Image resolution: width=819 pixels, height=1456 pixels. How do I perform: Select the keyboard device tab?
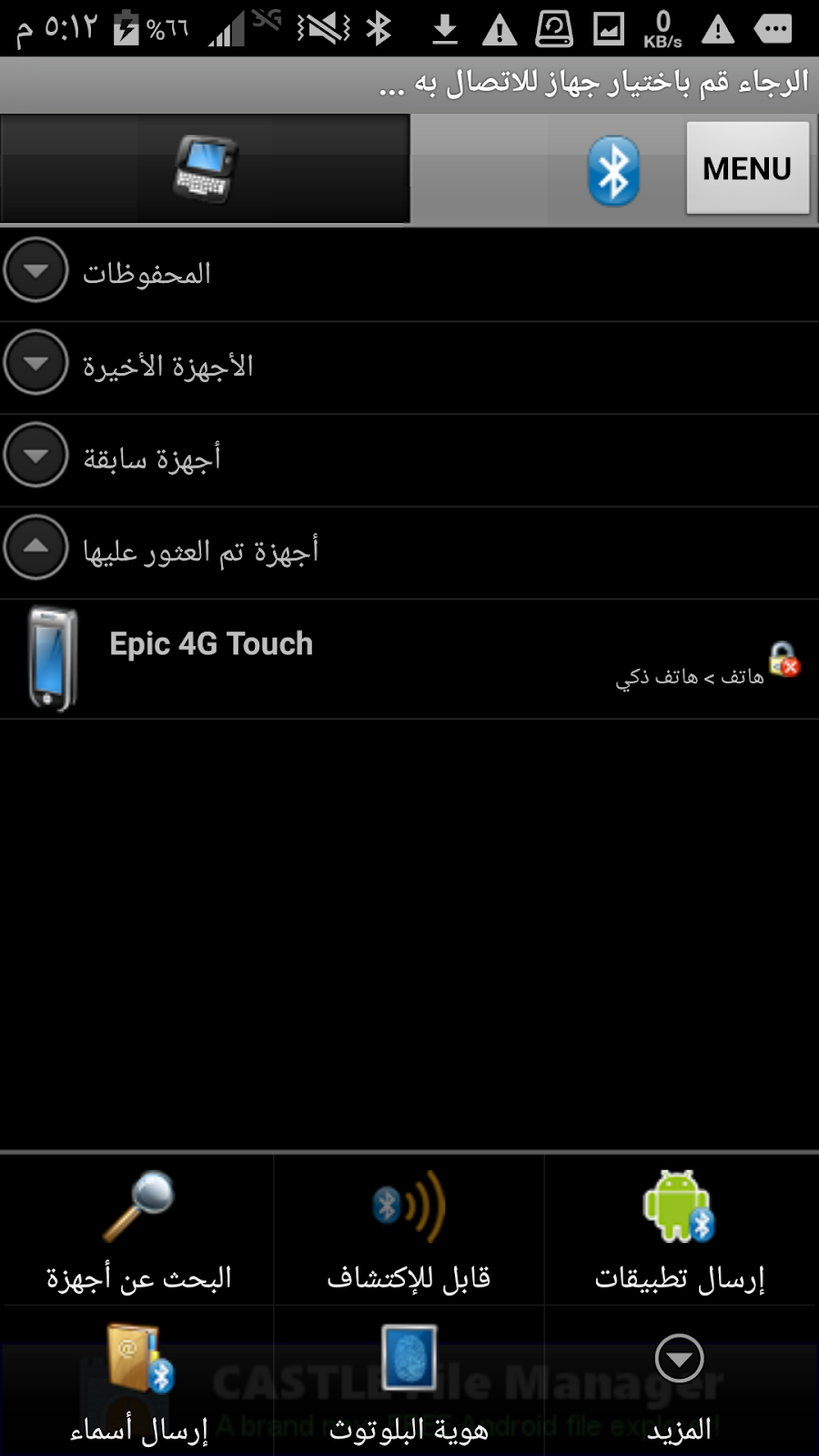205,169
